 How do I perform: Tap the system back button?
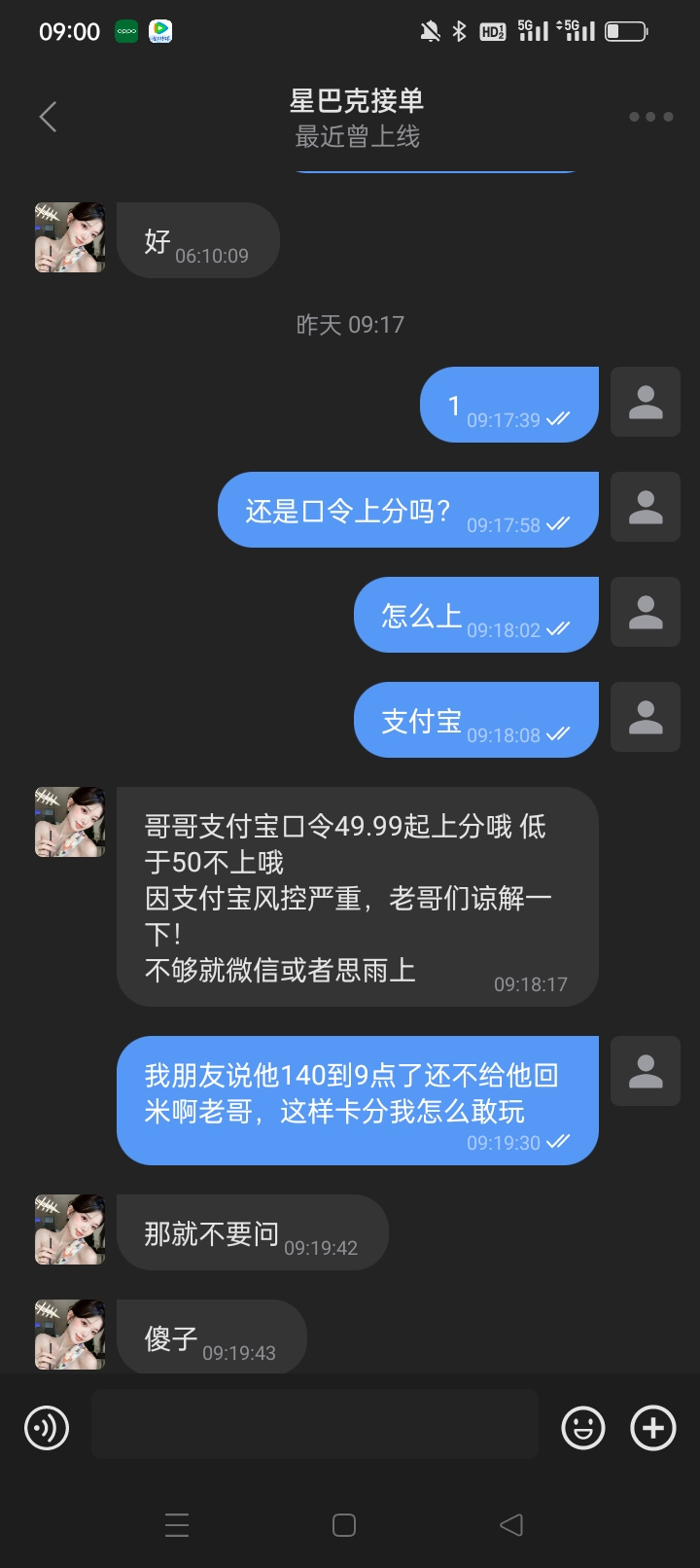pos(511,1524)
